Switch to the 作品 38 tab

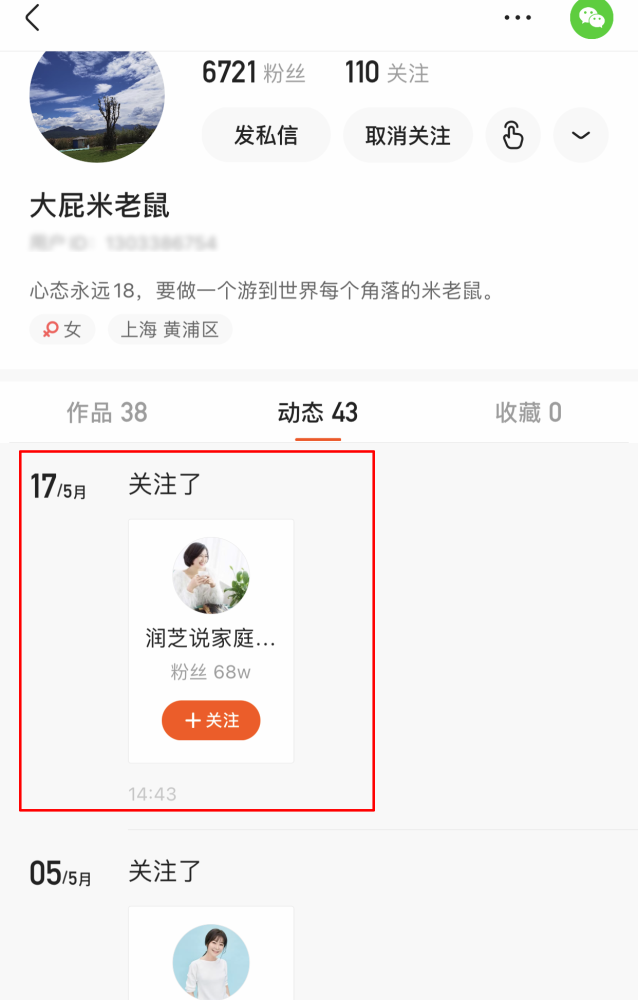point(106,412)
